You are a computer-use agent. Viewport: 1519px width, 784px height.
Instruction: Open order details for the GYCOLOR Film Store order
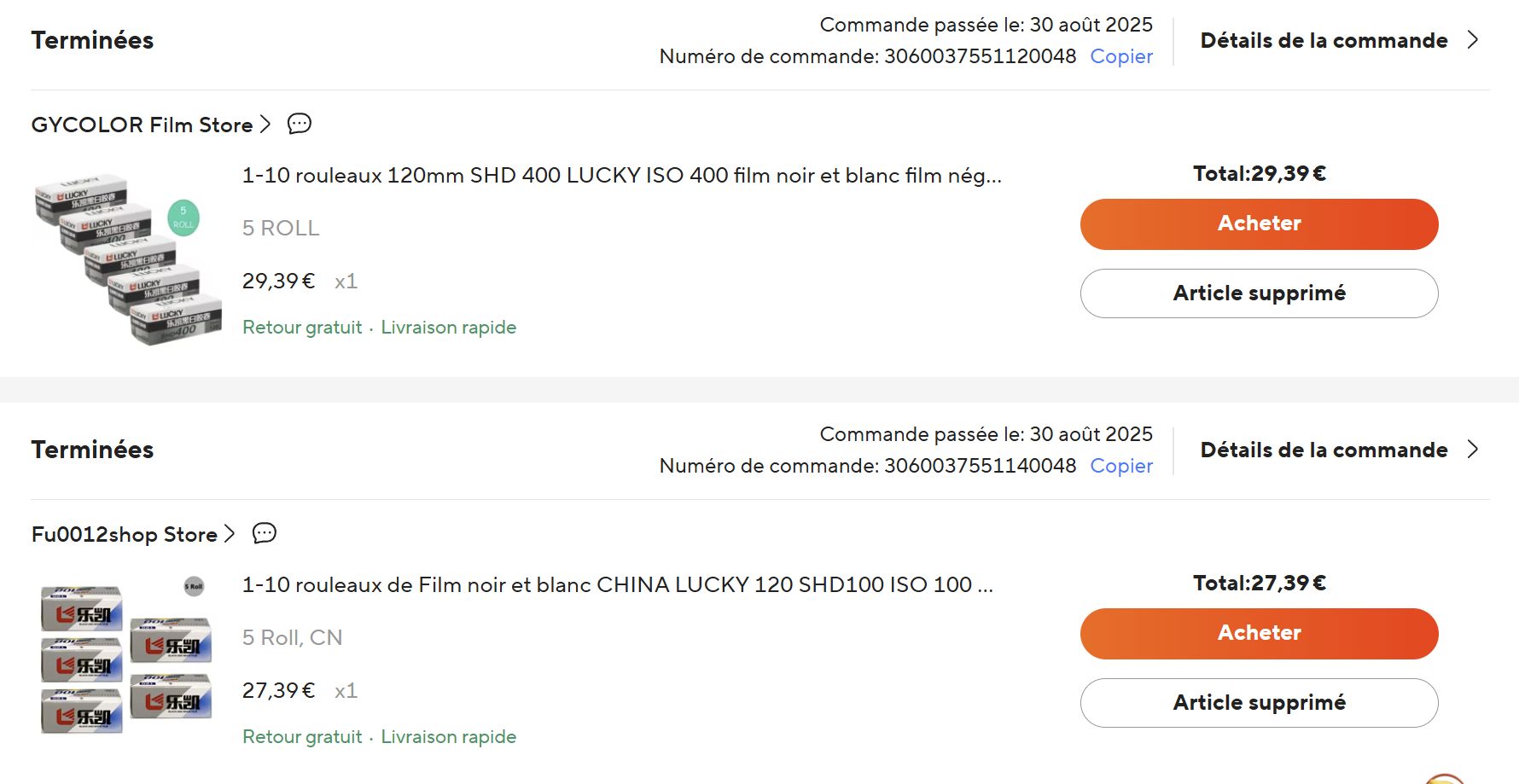(x=1338, y=41)
